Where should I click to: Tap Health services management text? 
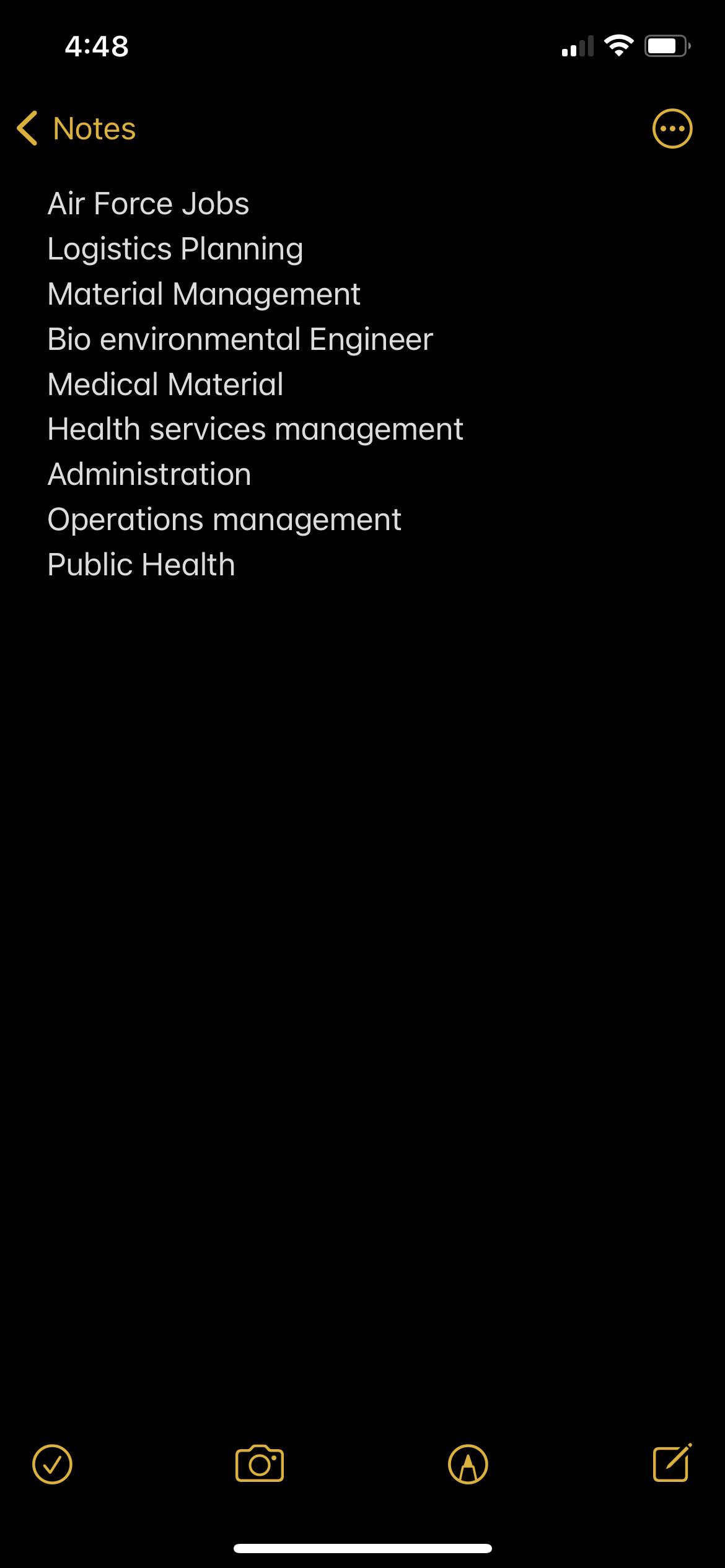(255, 429)
